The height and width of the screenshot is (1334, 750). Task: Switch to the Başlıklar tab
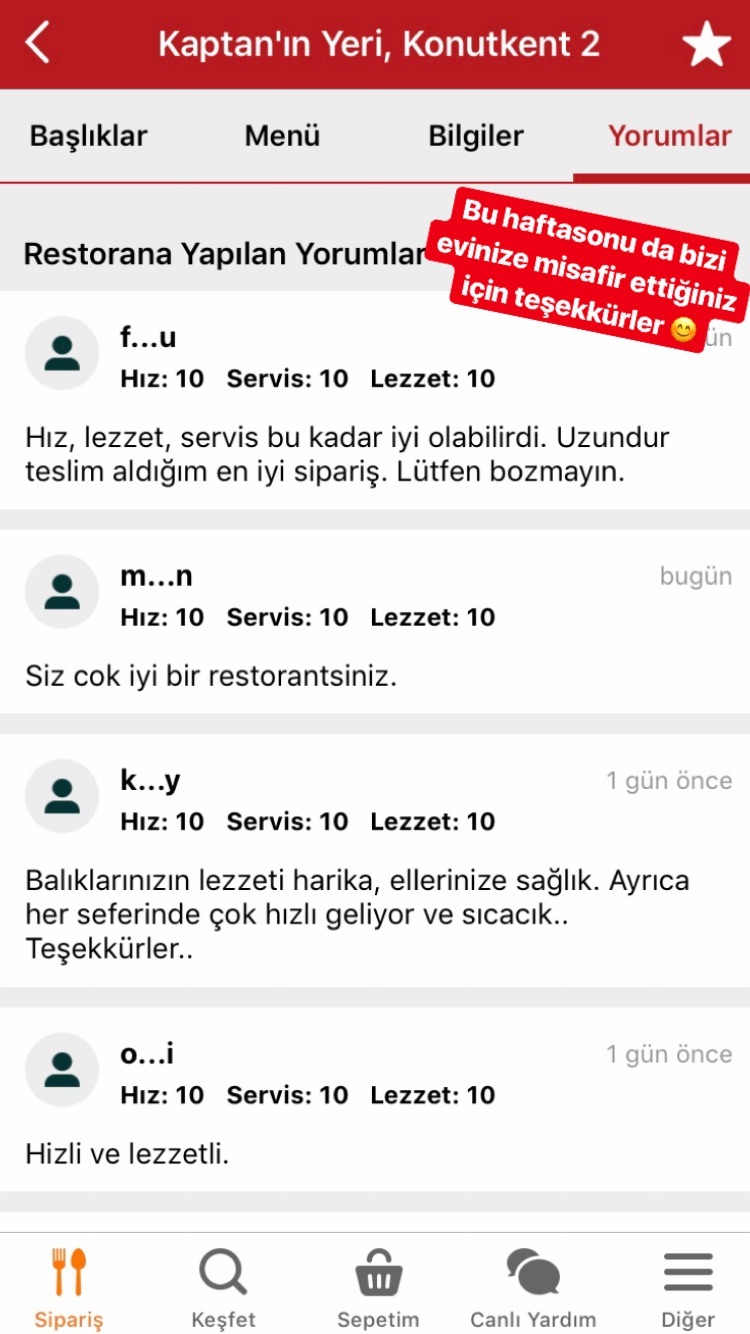point(88,136)
